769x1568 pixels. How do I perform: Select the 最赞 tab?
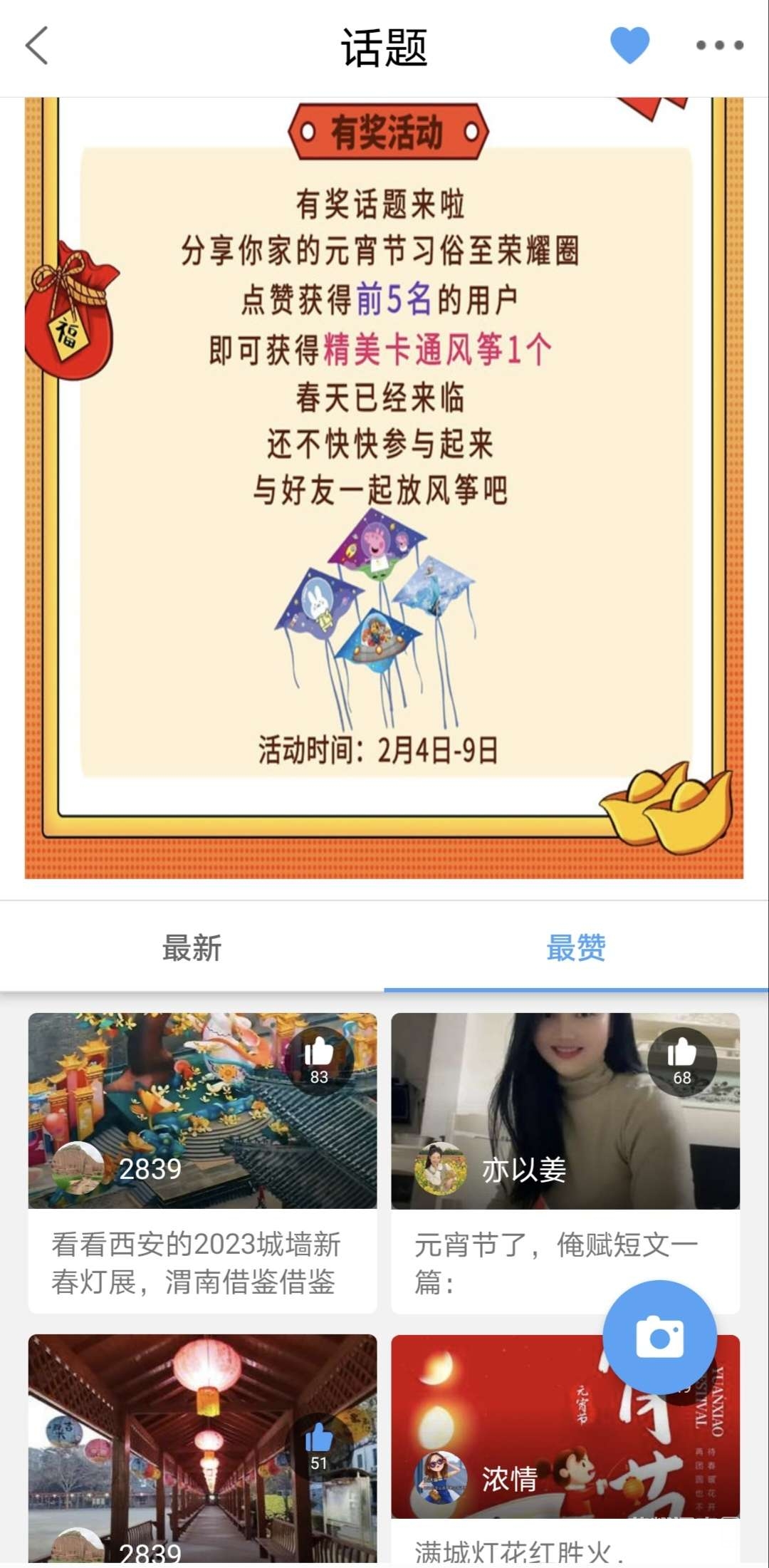tap(575, 948)
